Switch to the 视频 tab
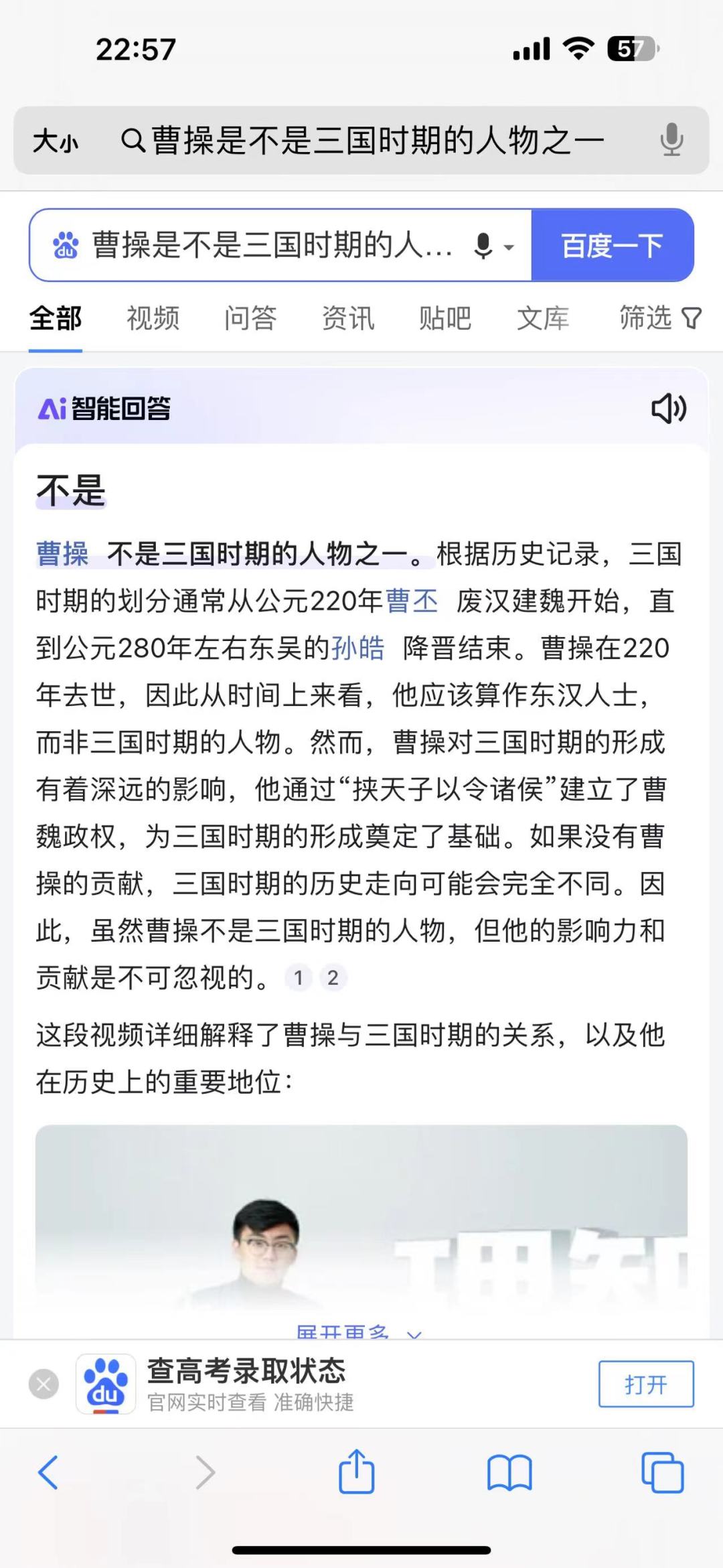Screen dimensions: 723x1568 [x=153, y=317]
